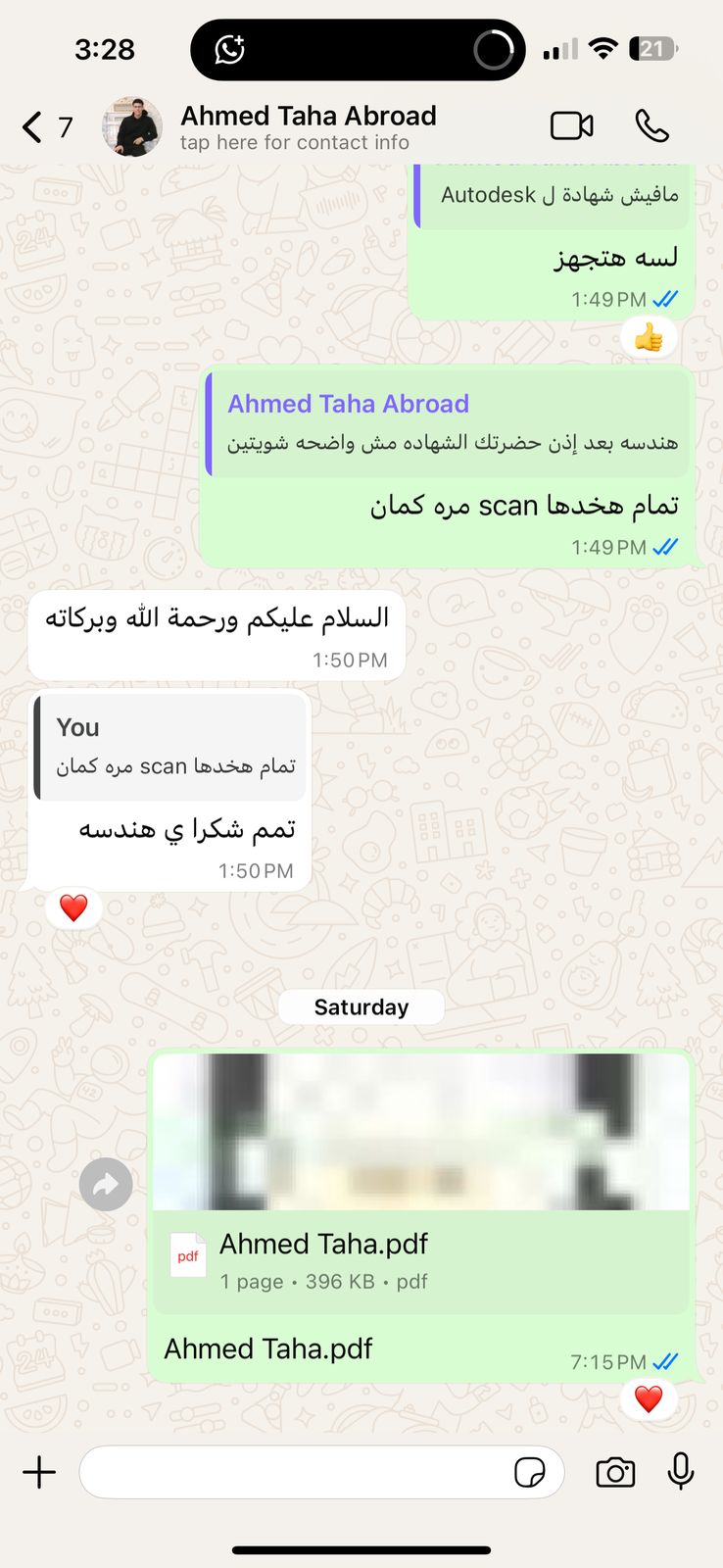Open Ahmed Taha Abroad contact info
The height and width of the screenshot is (1568, 723).
point(308,128)
